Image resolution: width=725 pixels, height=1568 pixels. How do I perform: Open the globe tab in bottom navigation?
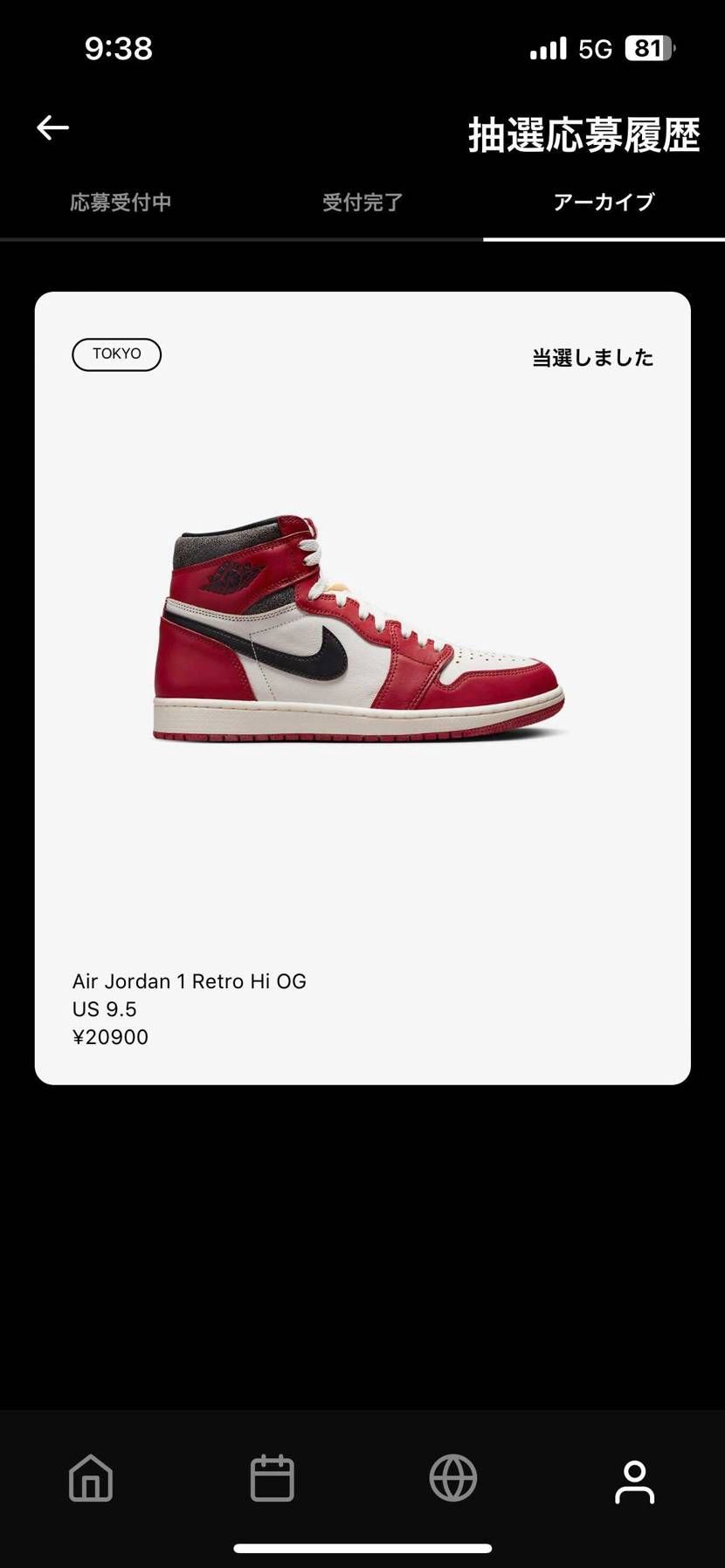pyautogui.click(x=453, y=1478)
